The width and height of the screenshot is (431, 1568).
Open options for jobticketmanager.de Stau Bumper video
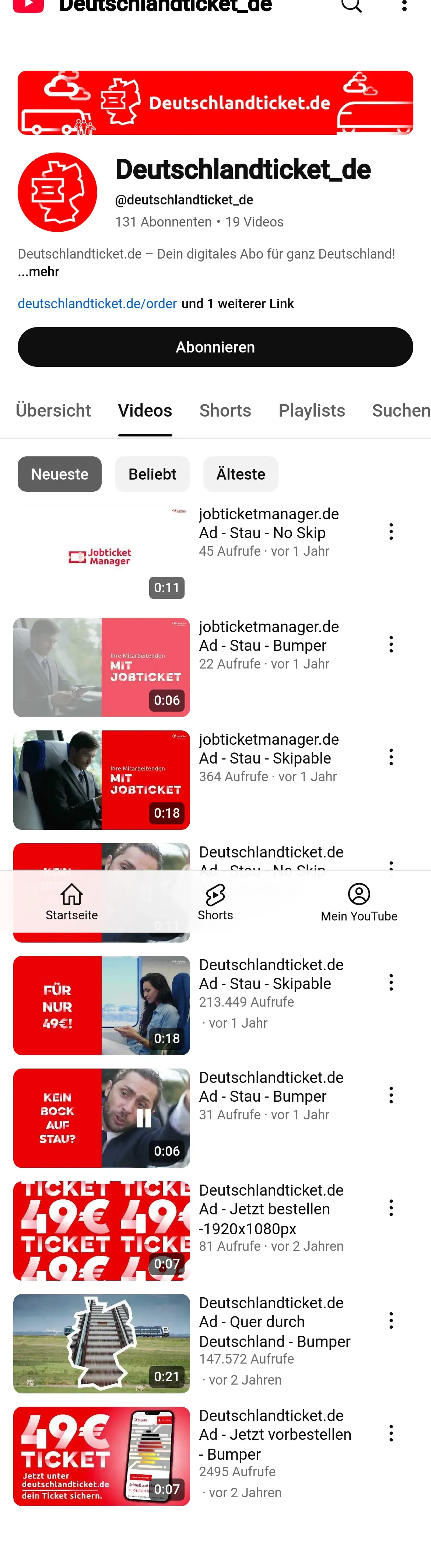(x=392, y=644)
